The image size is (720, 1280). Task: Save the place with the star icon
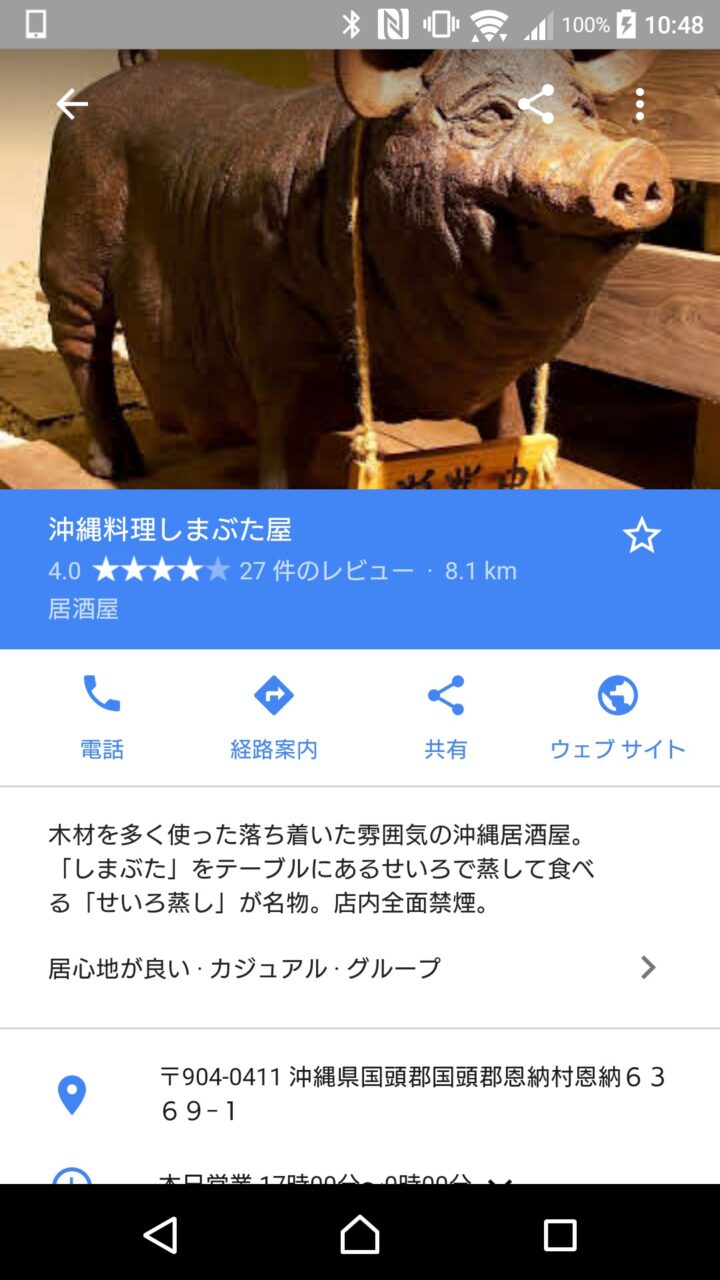[641, 537]
